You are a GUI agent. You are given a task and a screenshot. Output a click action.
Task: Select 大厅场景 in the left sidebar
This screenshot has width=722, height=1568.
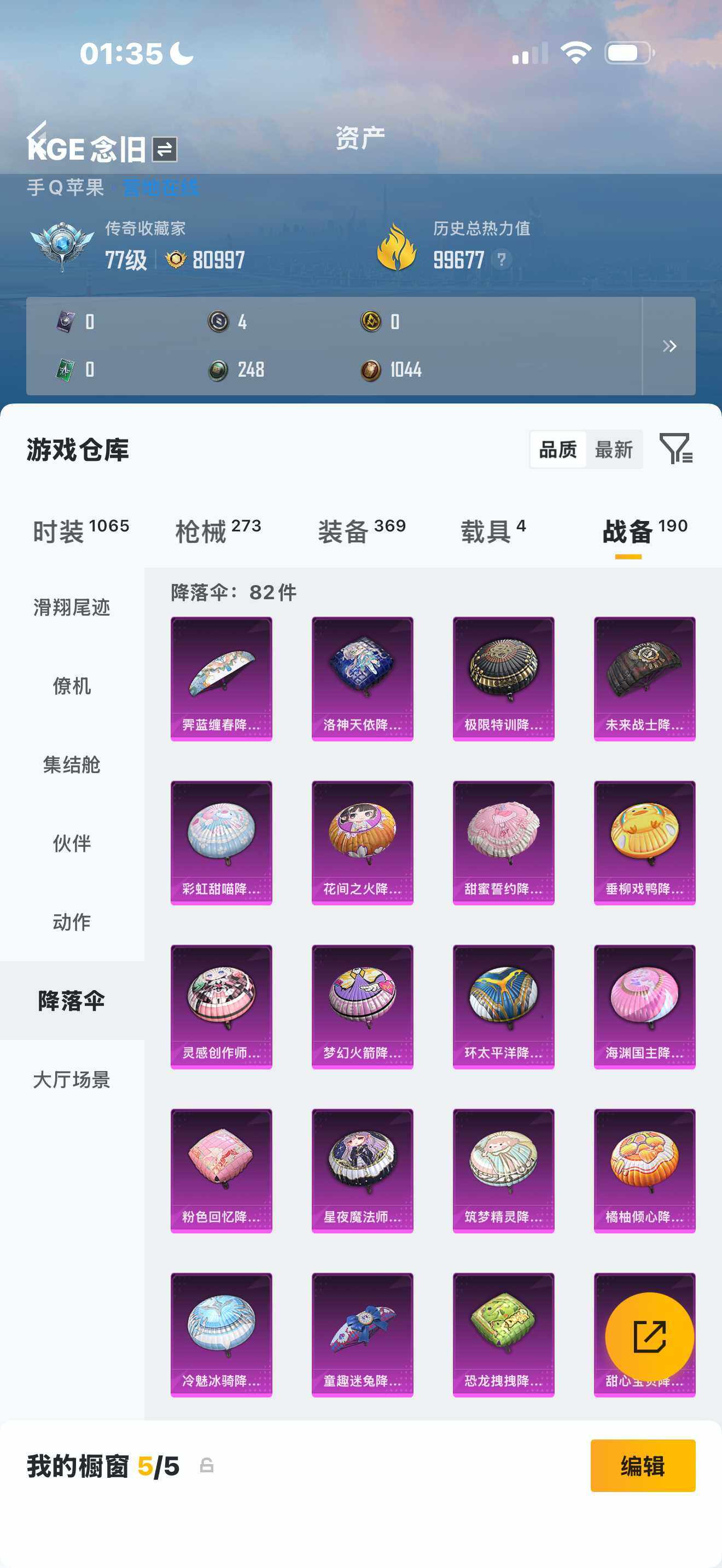pos(71,1078)
